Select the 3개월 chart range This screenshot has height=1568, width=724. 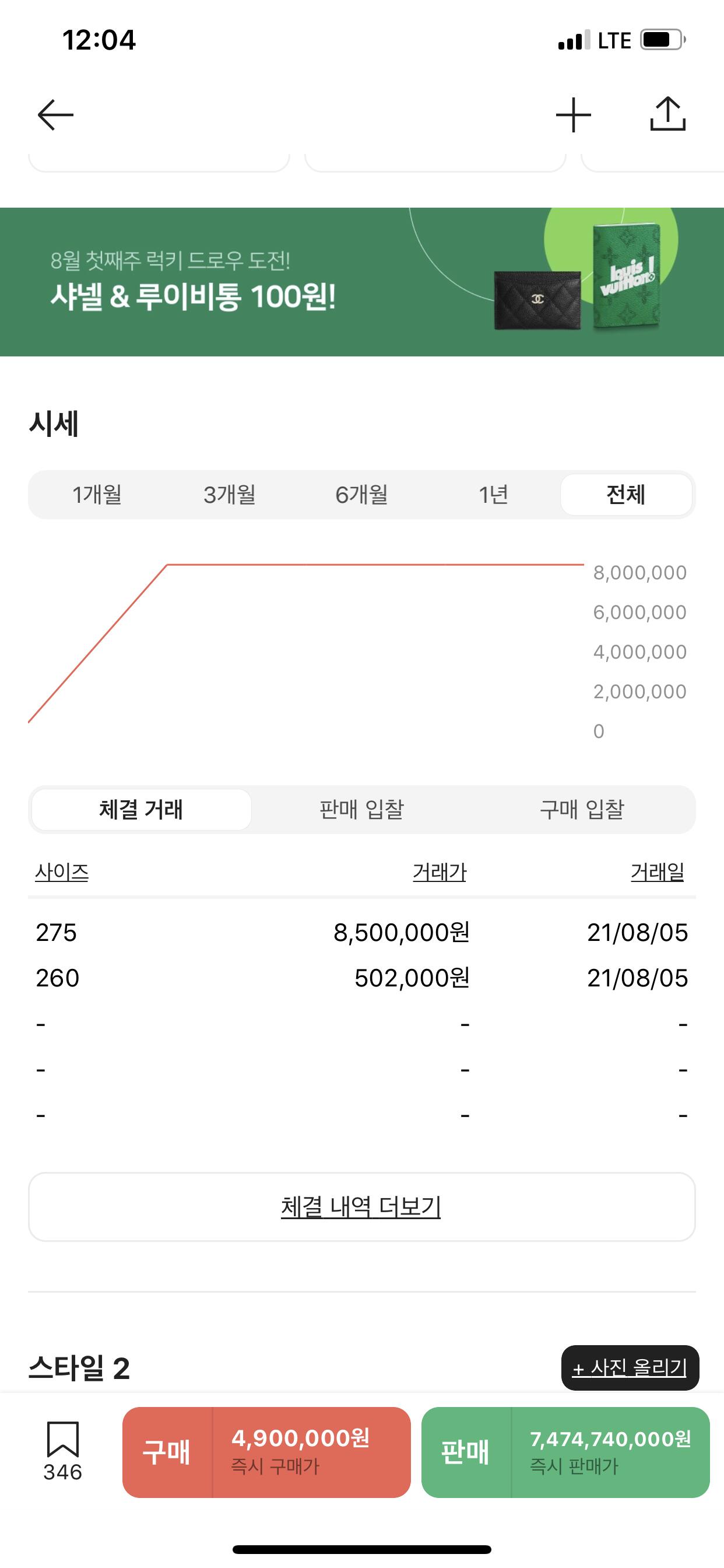229,494
